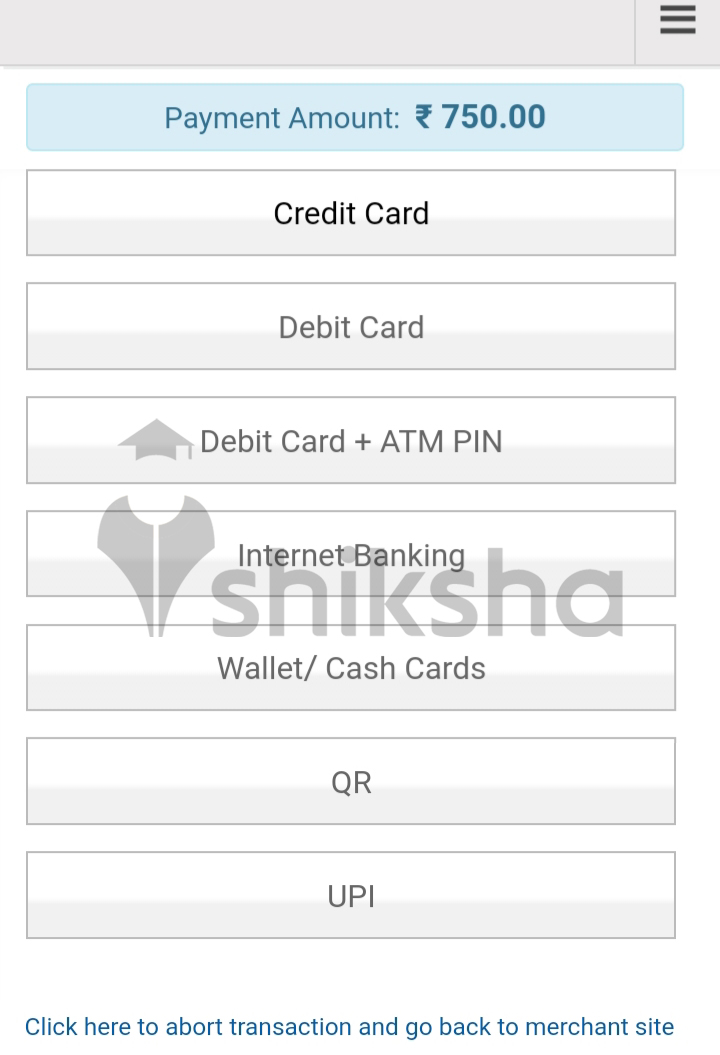Choose Wallet/ Cash Cards option
This screenshot has height=1055, width=720.
tap(351, 667)
